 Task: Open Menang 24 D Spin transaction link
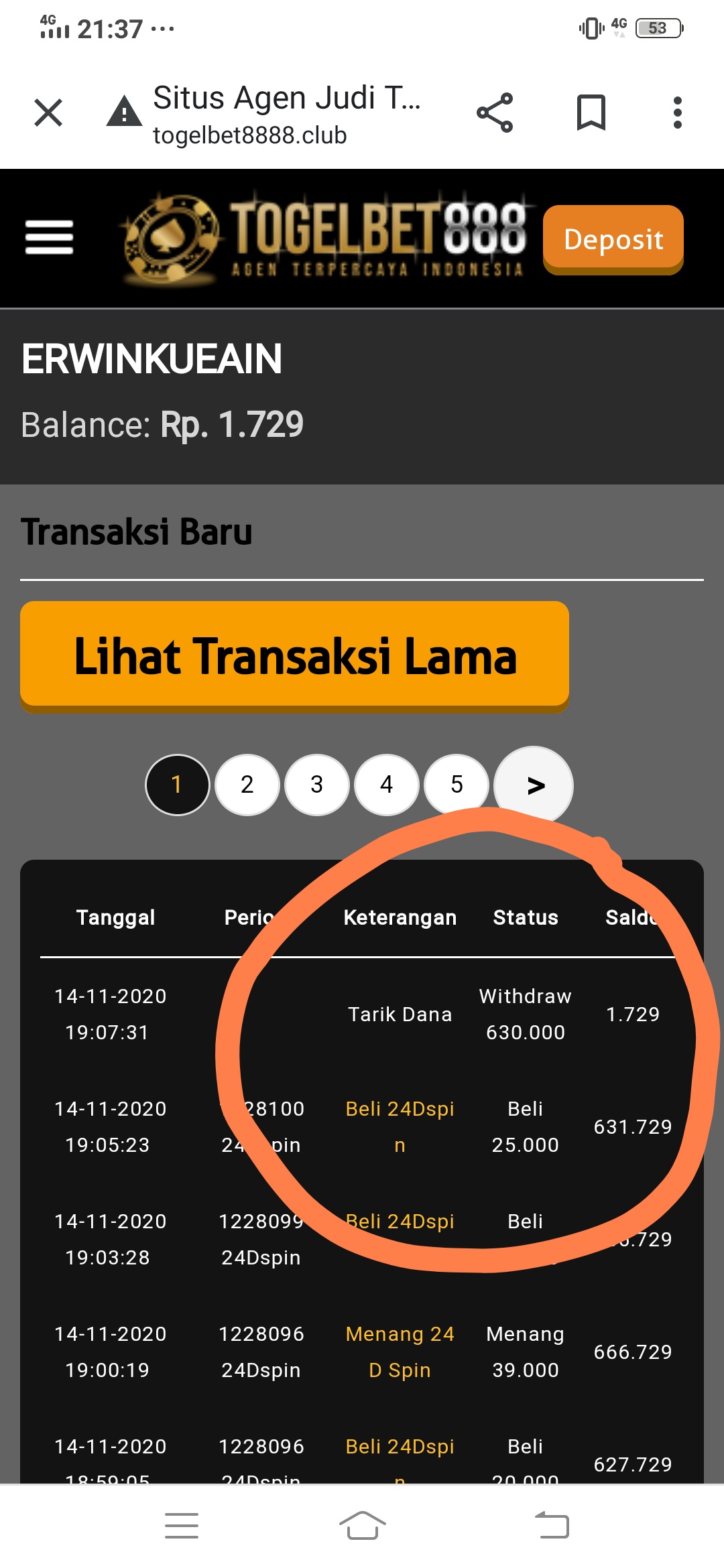[x=400, y=1352]
